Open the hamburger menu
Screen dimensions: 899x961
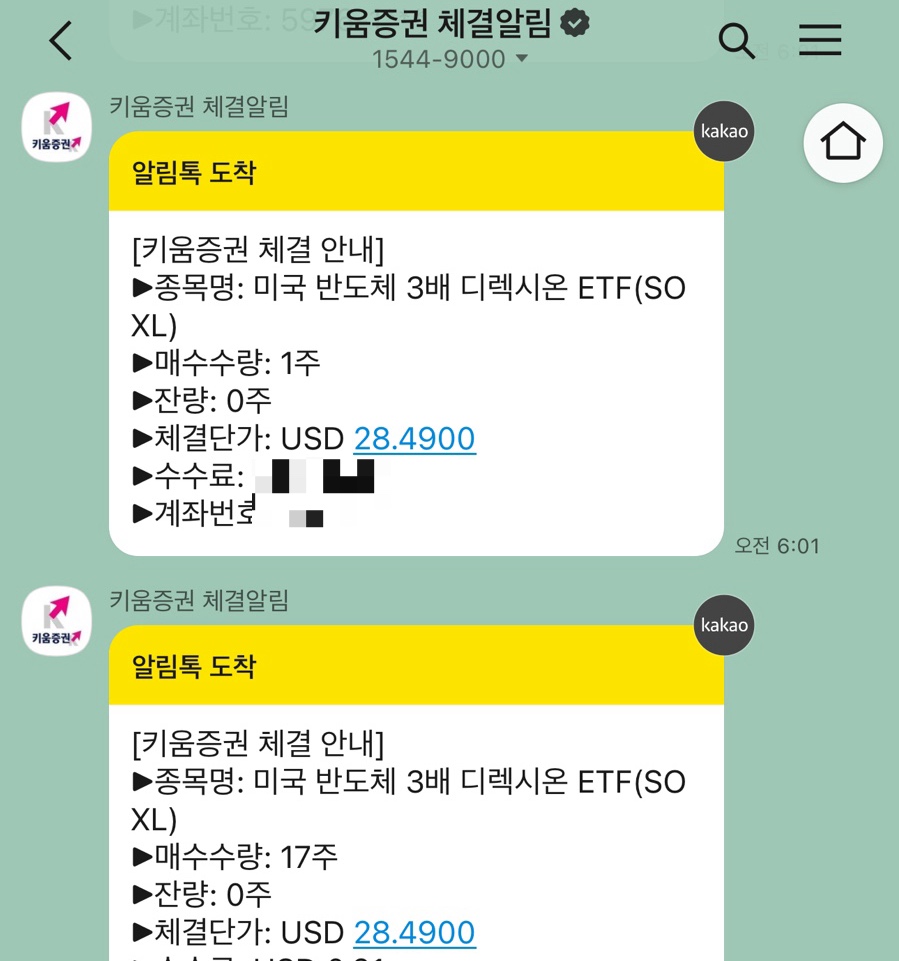pos(820,40)
